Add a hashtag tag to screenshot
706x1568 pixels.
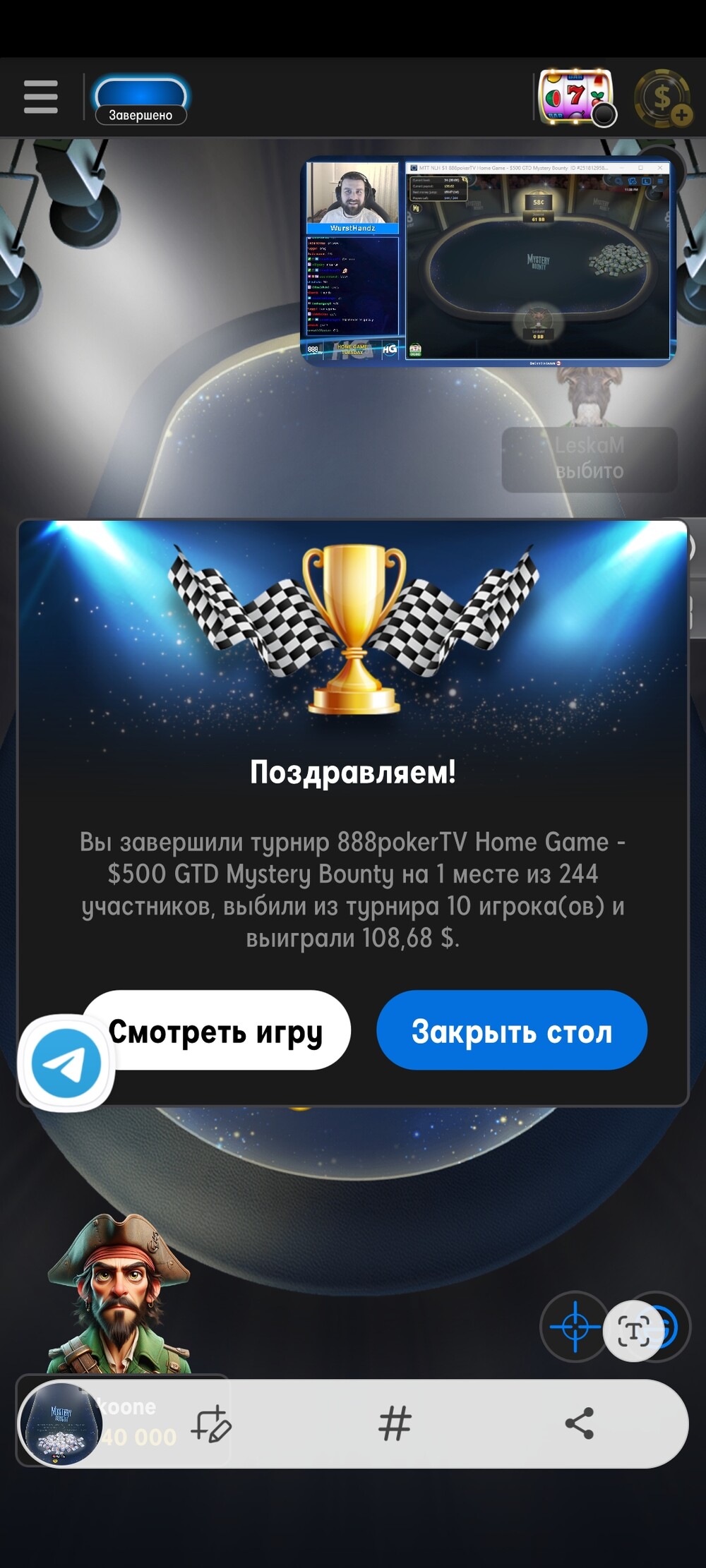[x=395, y=1423]
